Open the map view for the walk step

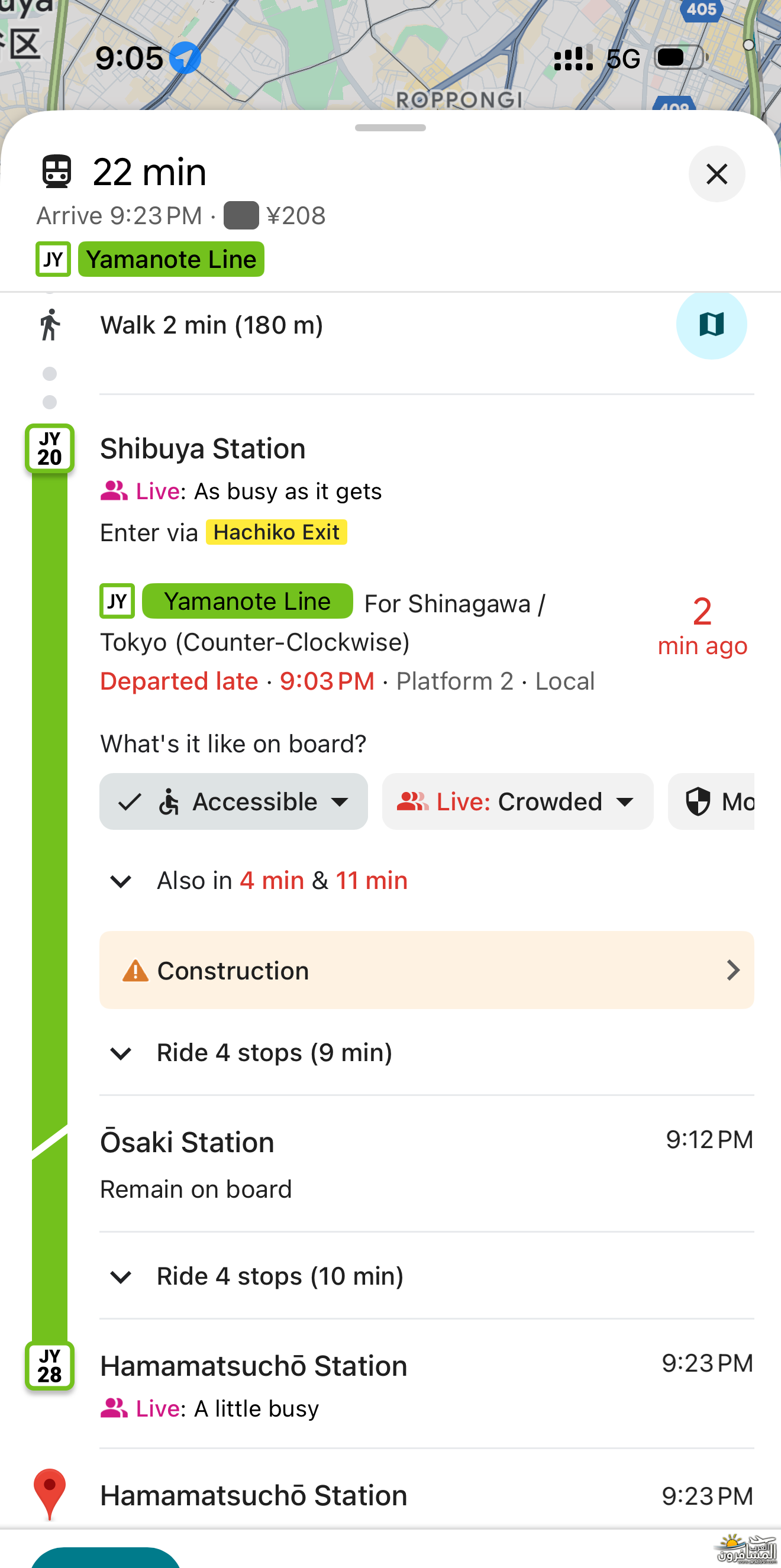pos(711,325)
